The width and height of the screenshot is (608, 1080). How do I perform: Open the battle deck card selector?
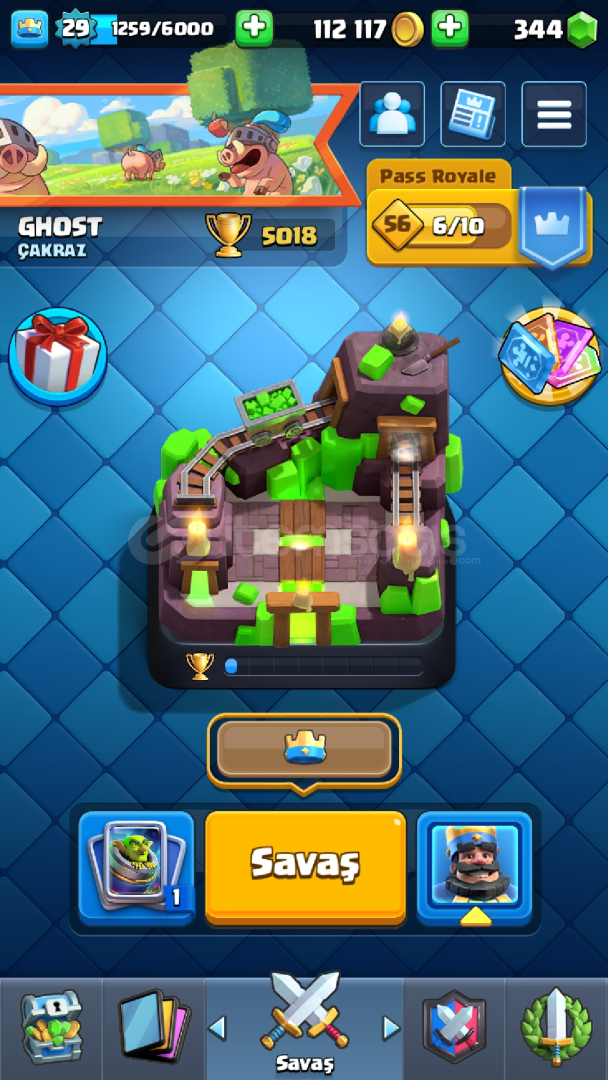137,867
